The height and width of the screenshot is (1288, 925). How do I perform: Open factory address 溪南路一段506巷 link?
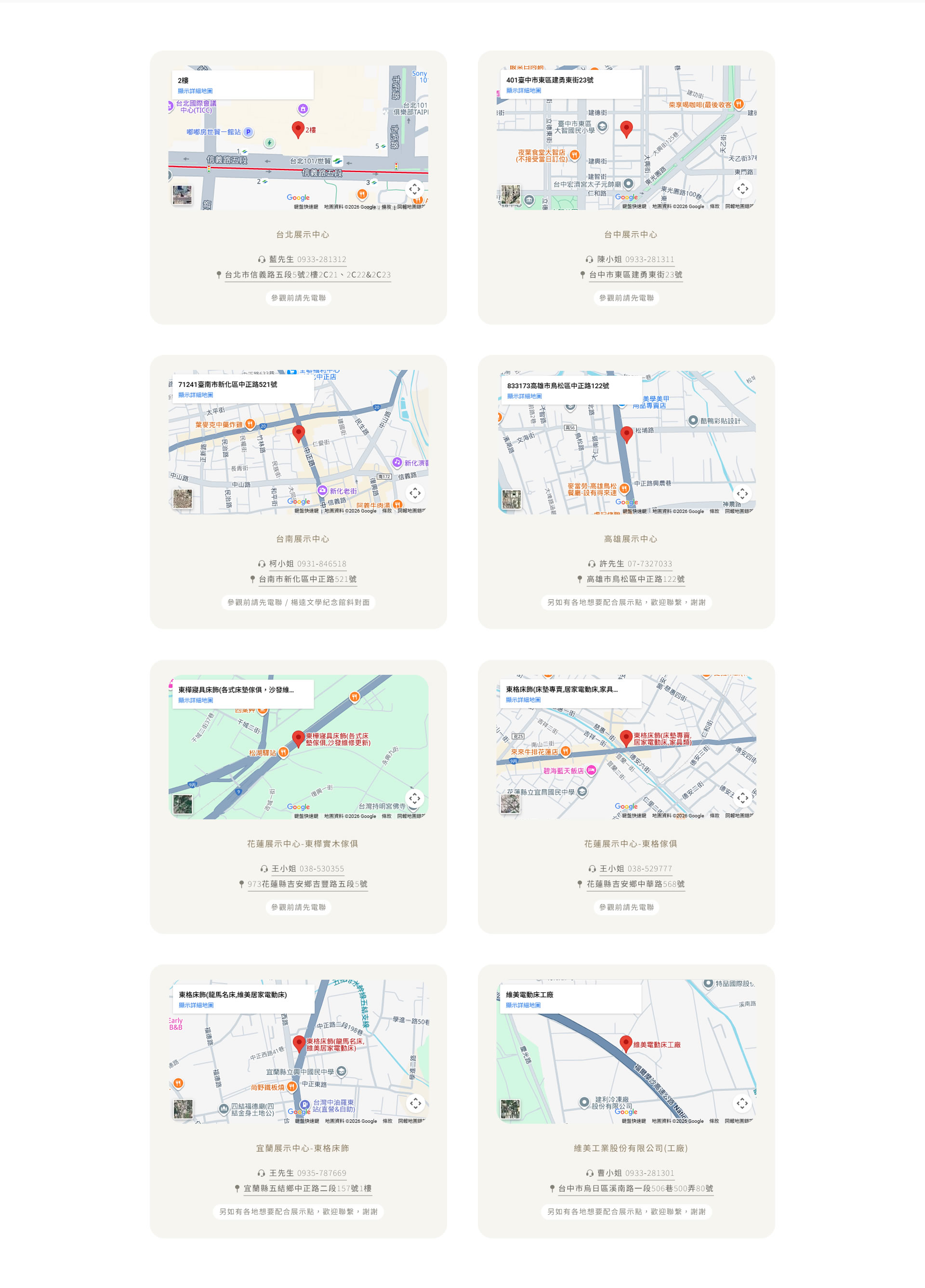coord(635,1189)
